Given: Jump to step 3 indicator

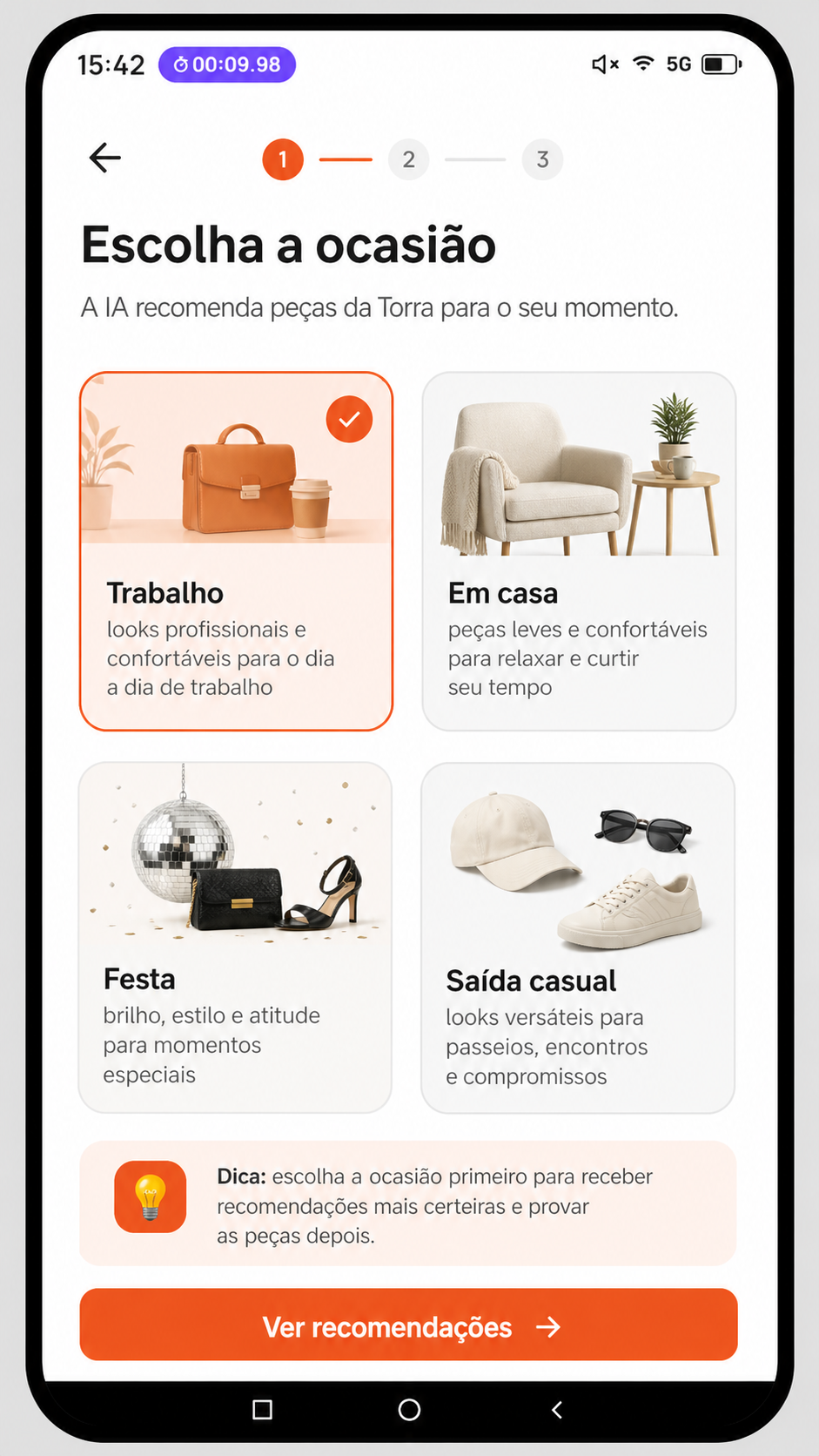Looking at the screenshot, I should coord(542,159).
